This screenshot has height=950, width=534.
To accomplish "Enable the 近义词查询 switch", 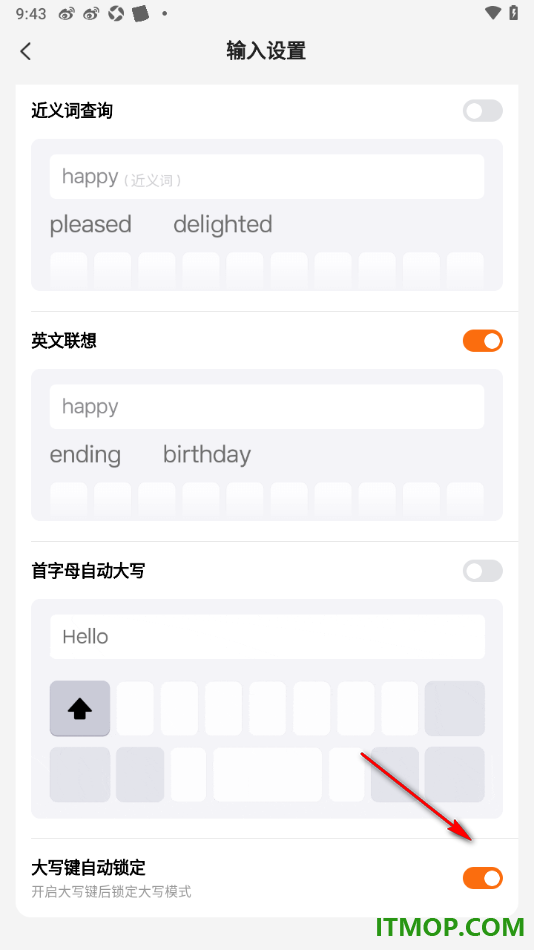I will pyautogui.click(x=482, y=111).
